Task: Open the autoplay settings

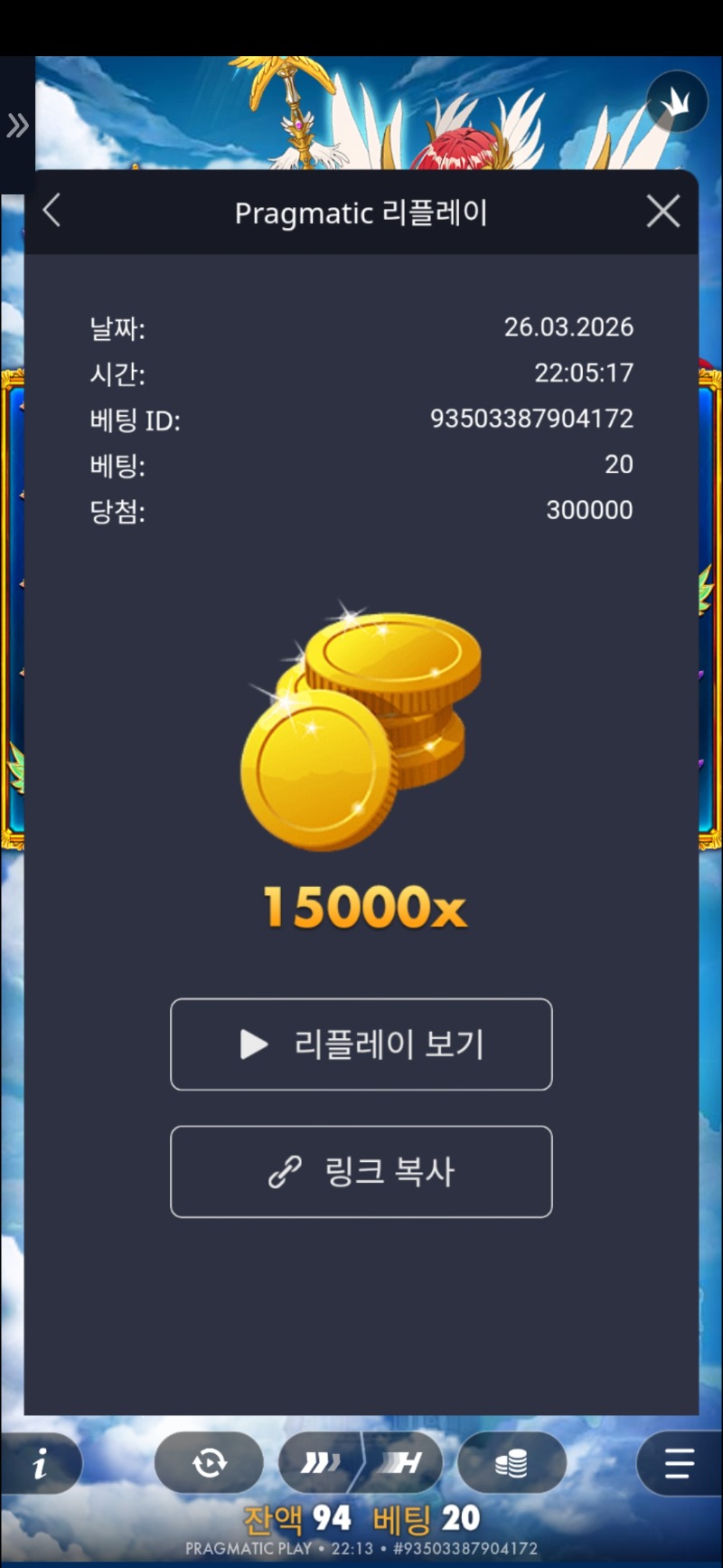Action: coord(209,1462)
